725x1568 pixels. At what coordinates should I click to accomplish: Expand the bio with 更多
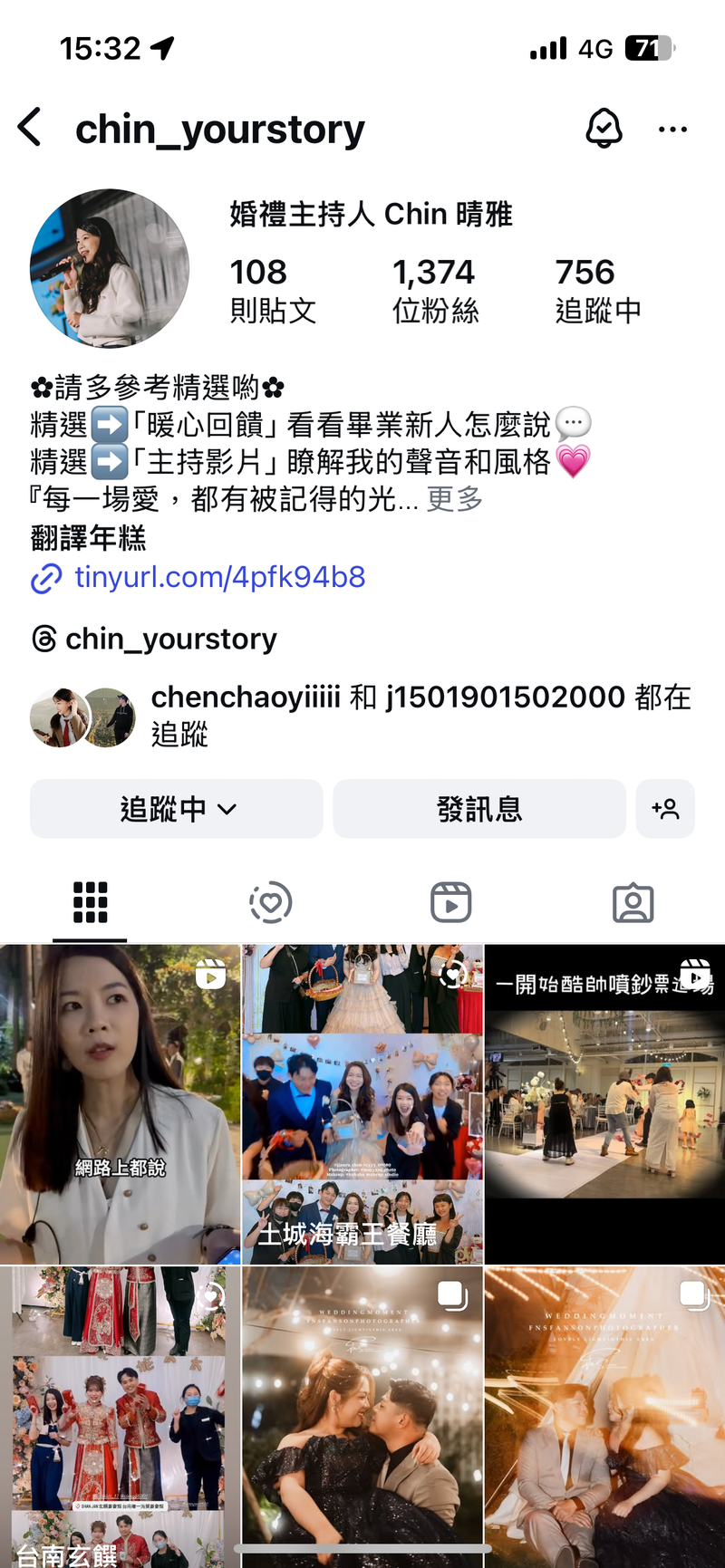point(455,499)
